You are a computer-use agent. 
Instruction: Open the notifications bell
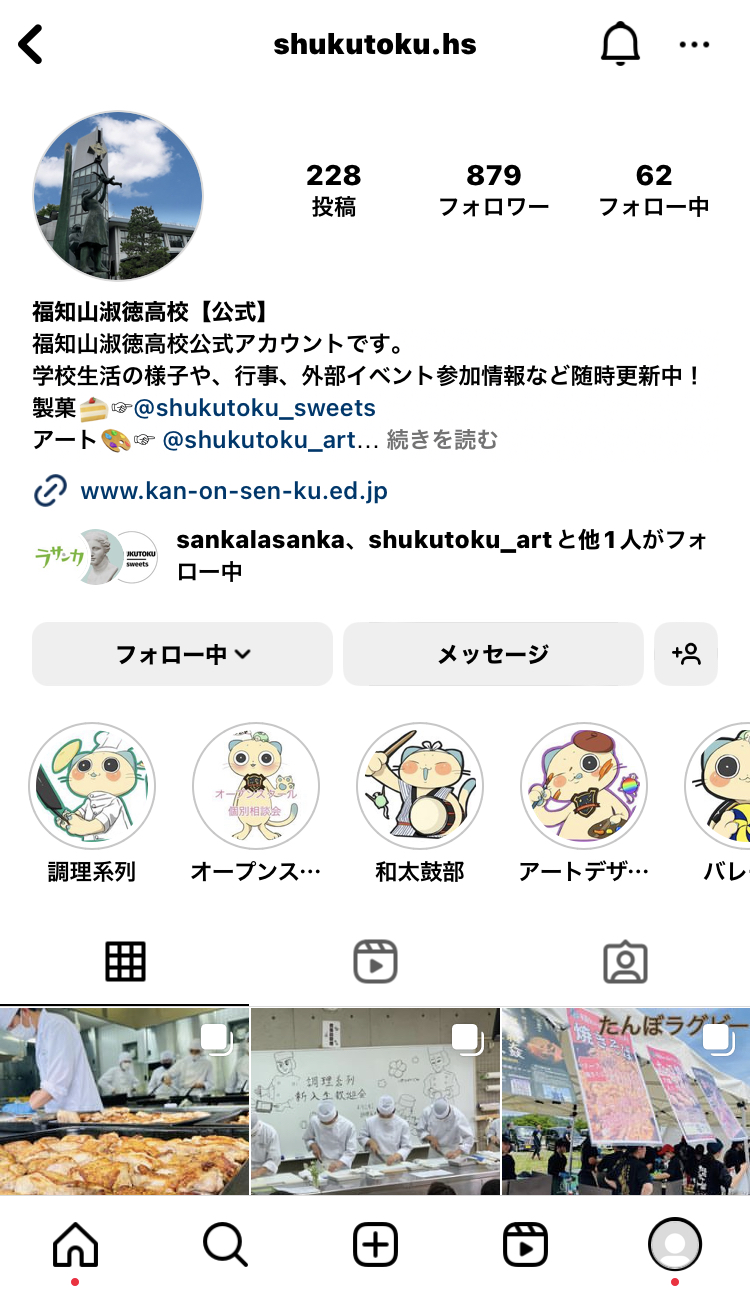620,44
